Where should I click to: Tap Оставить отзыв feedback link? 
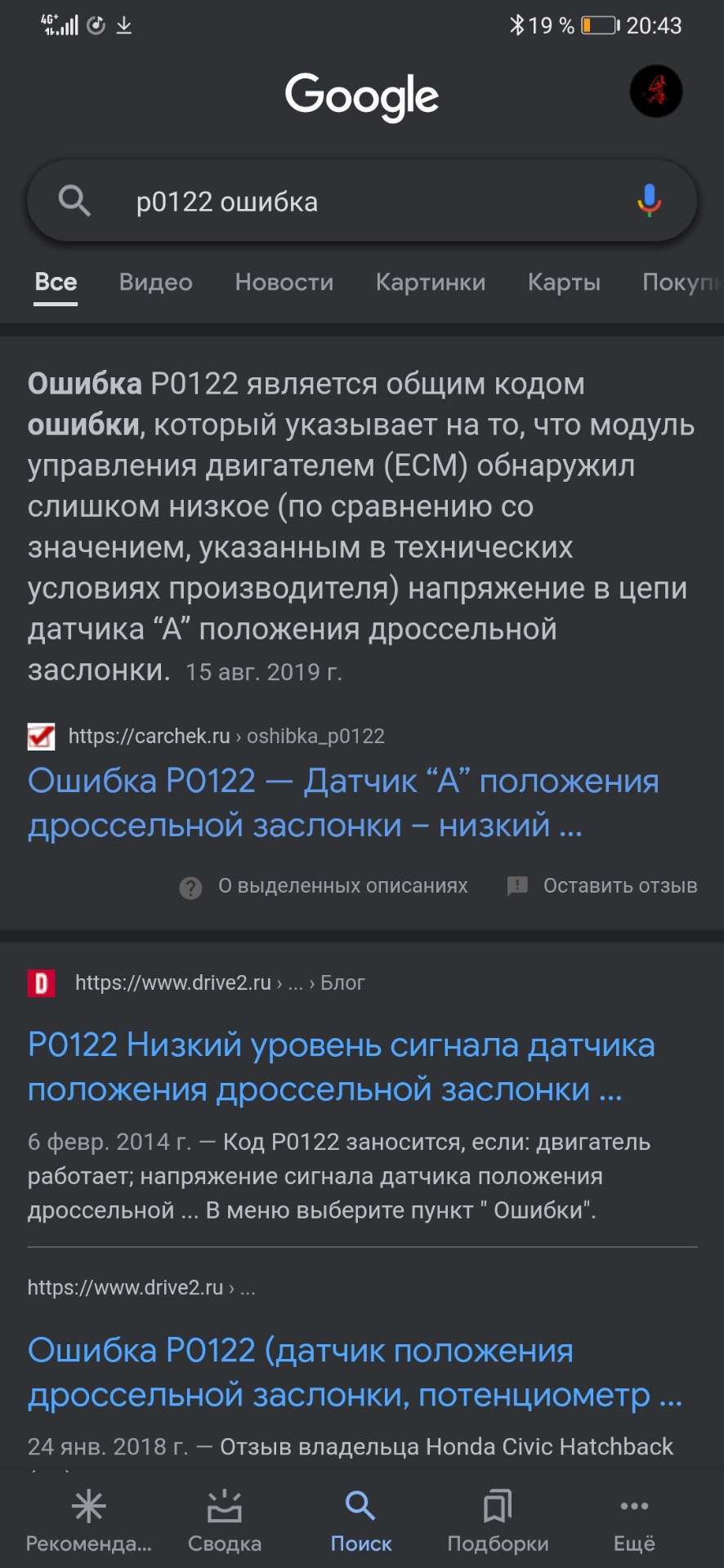coord(603,886)
